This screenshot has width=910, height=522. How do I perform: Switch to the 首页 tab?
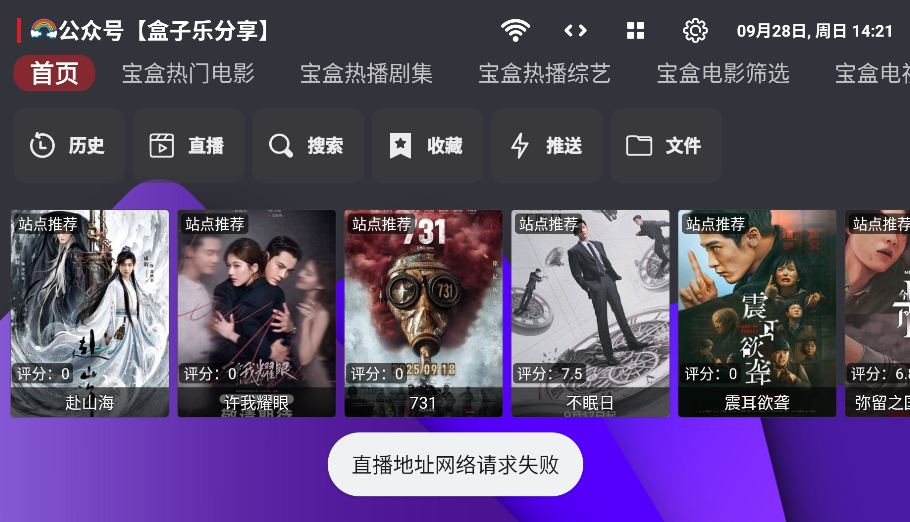(55, 73)
